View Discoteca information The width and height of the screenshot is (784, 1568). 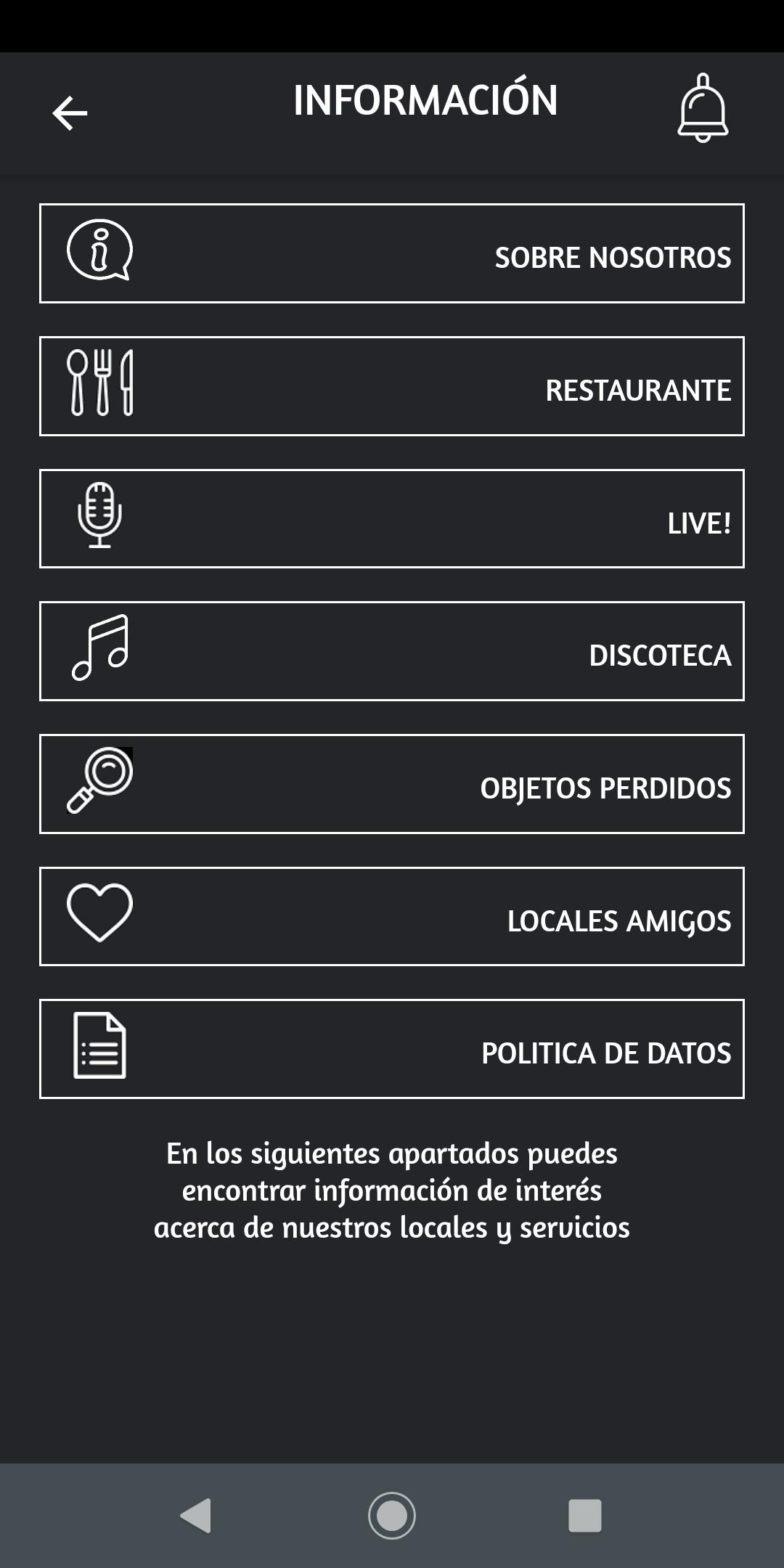(392, 651)
